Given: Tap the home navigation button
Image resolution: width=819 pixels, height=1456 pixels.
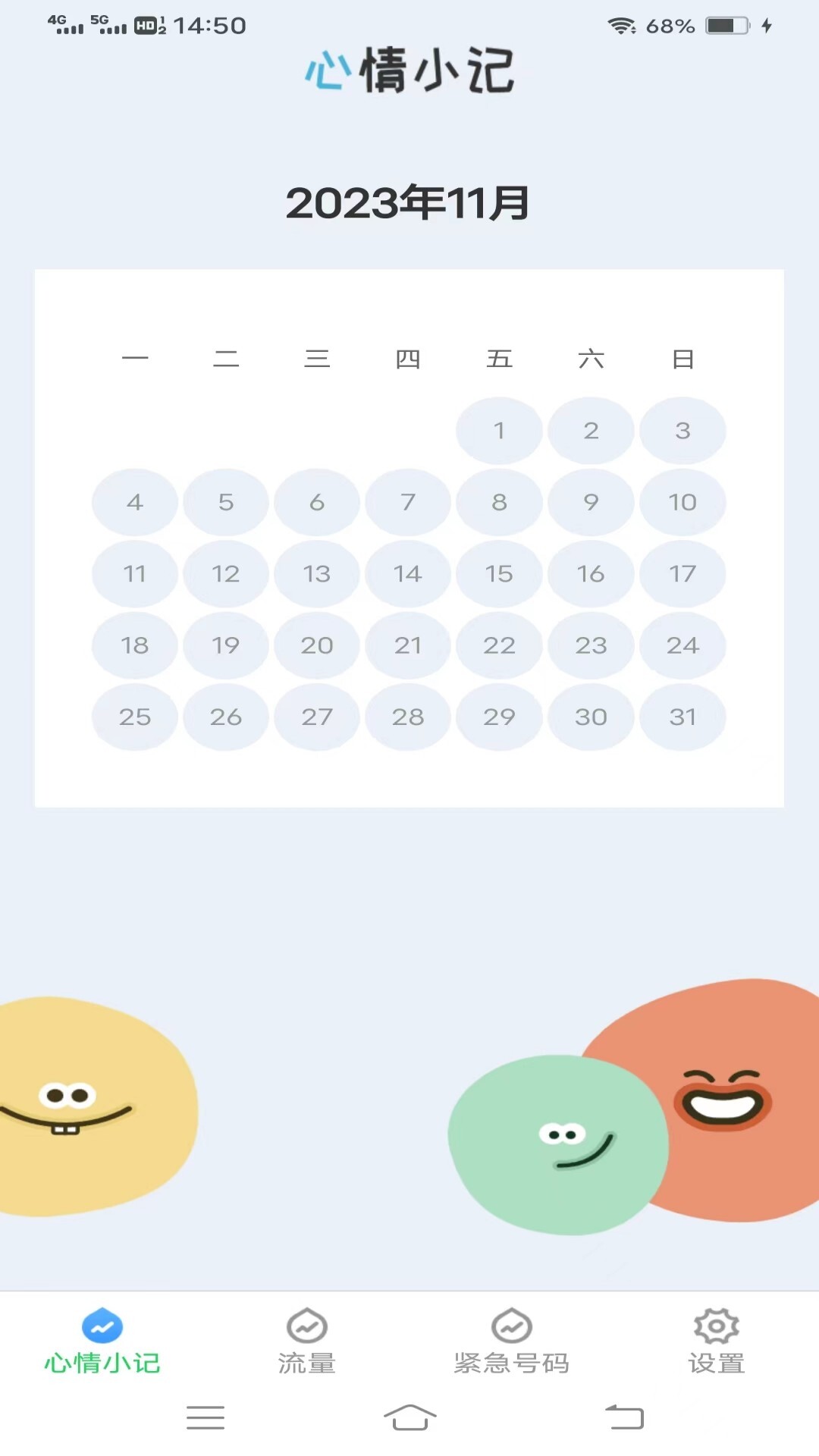Looking at the screenshot, I should coord(409,1417).
